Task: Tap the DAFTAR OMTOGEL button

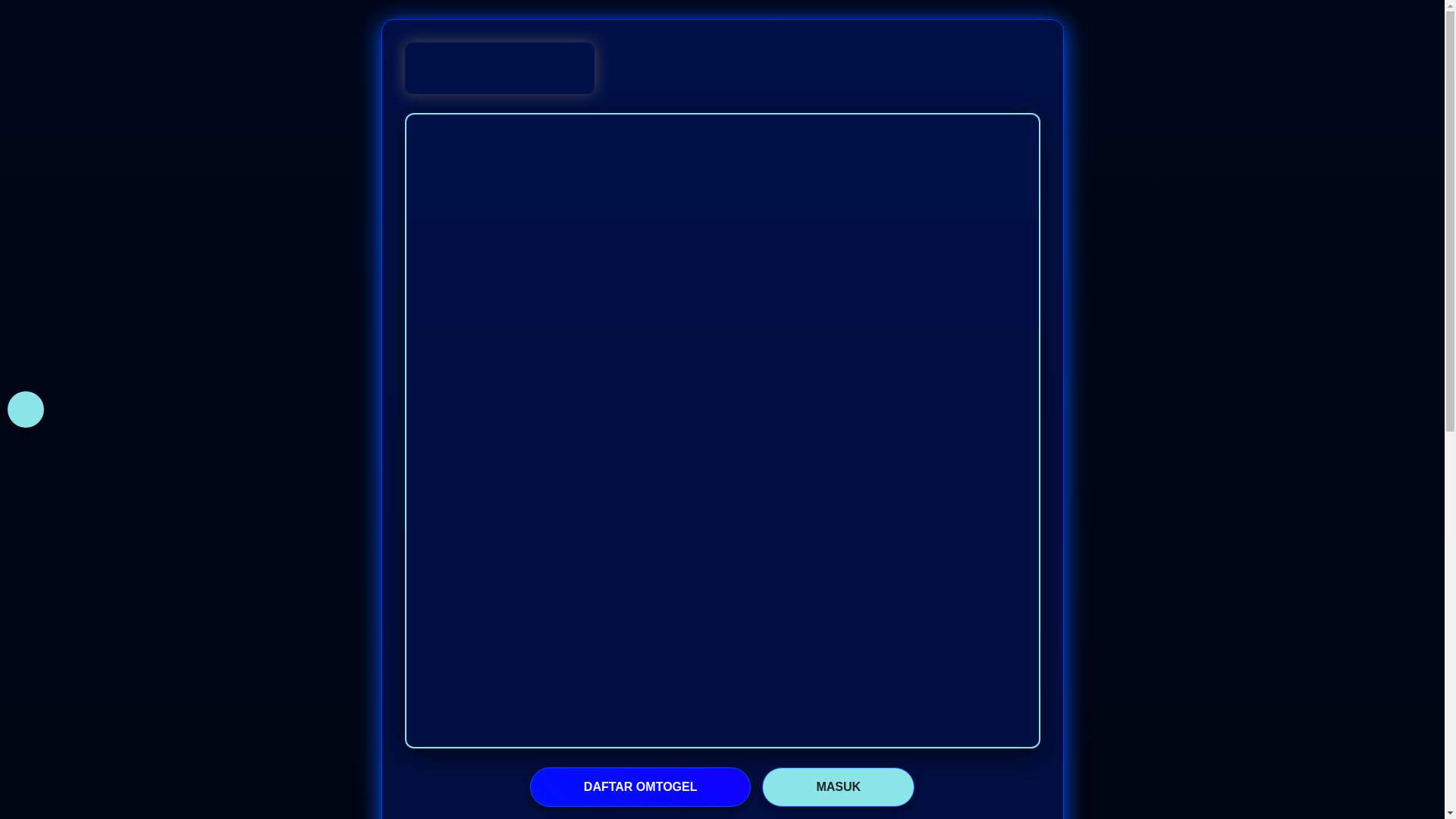Action: pos(640,786)
